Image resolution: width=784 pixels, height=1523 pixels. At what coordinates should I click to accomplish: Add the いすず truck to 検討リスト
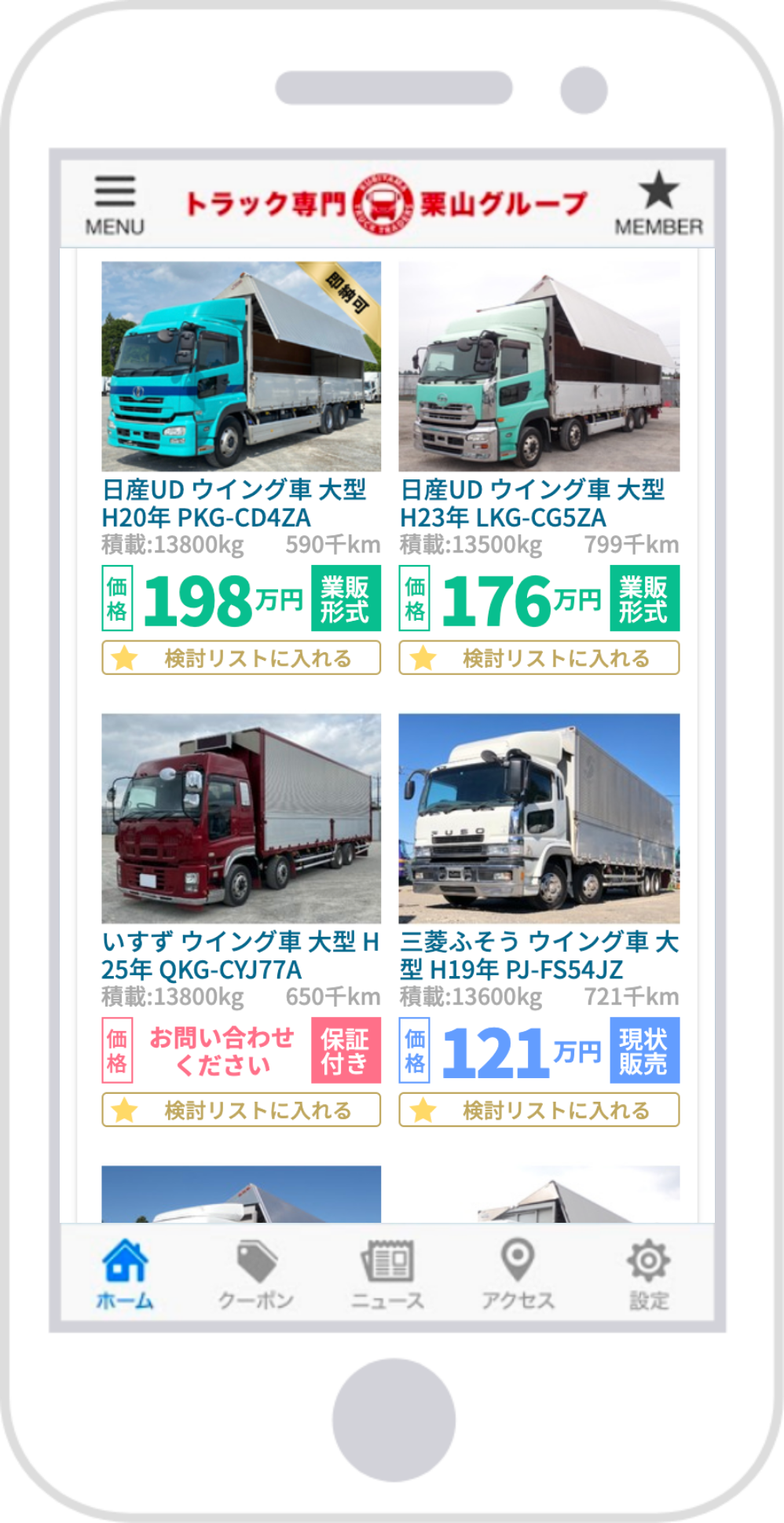[x=241, y=1110]
